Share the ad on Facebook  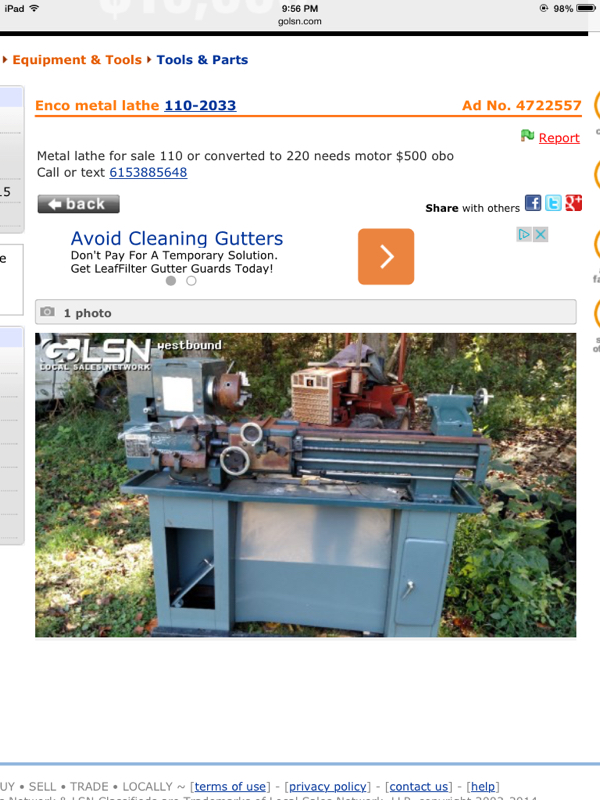[533, 203]
